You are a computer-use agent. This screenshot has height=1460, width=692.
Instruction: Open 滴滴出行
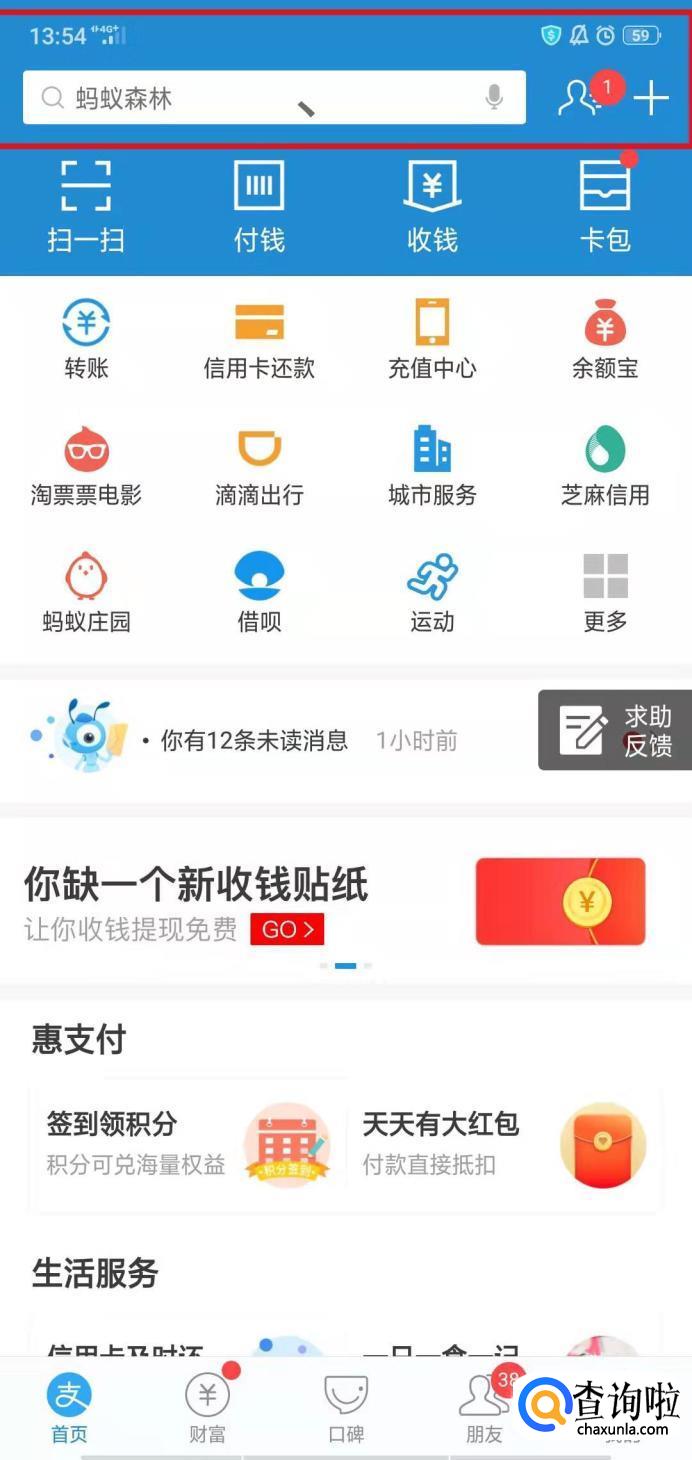259,466
